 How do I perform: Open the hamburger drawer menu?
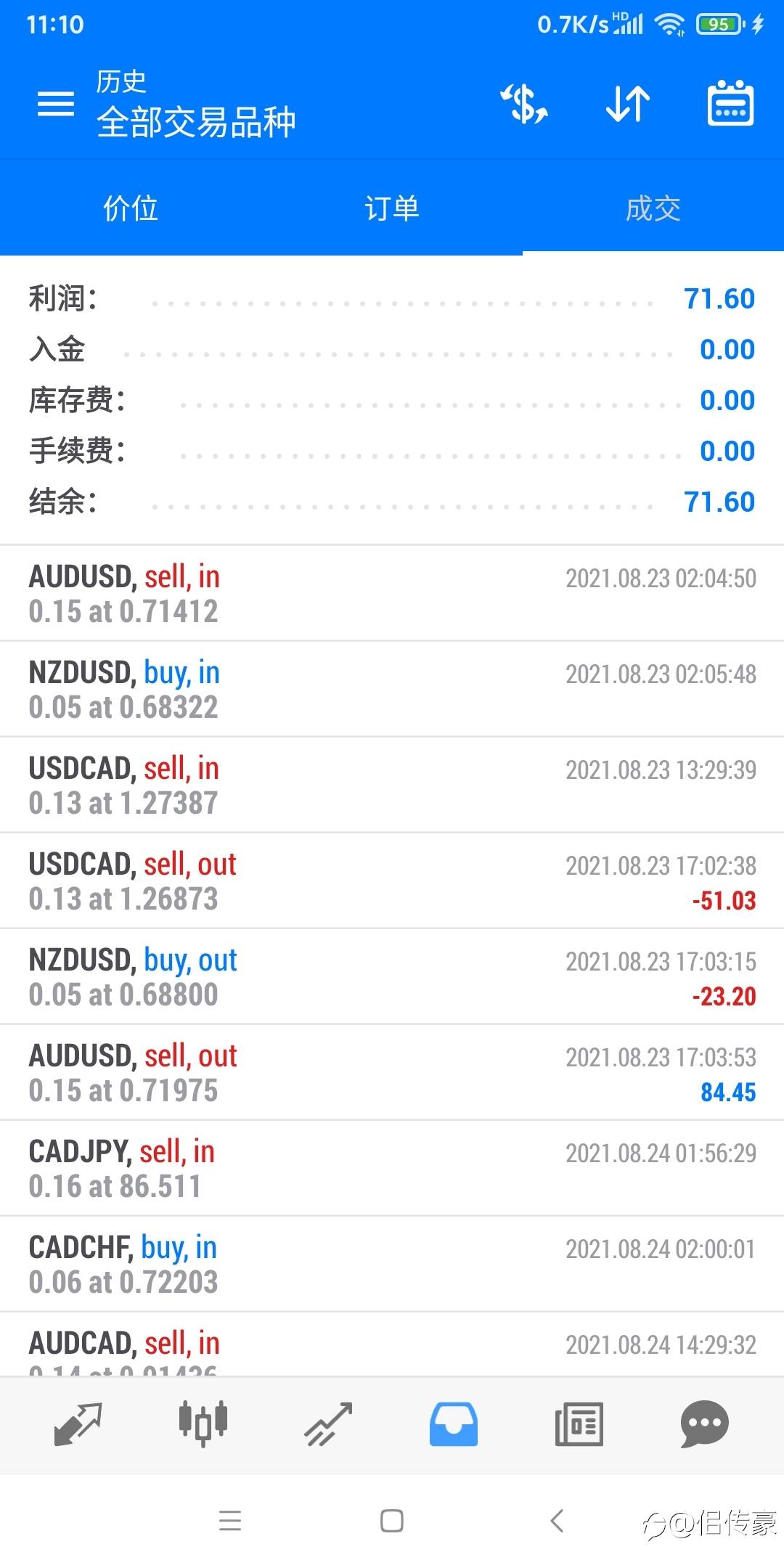(x=56, y=104)
